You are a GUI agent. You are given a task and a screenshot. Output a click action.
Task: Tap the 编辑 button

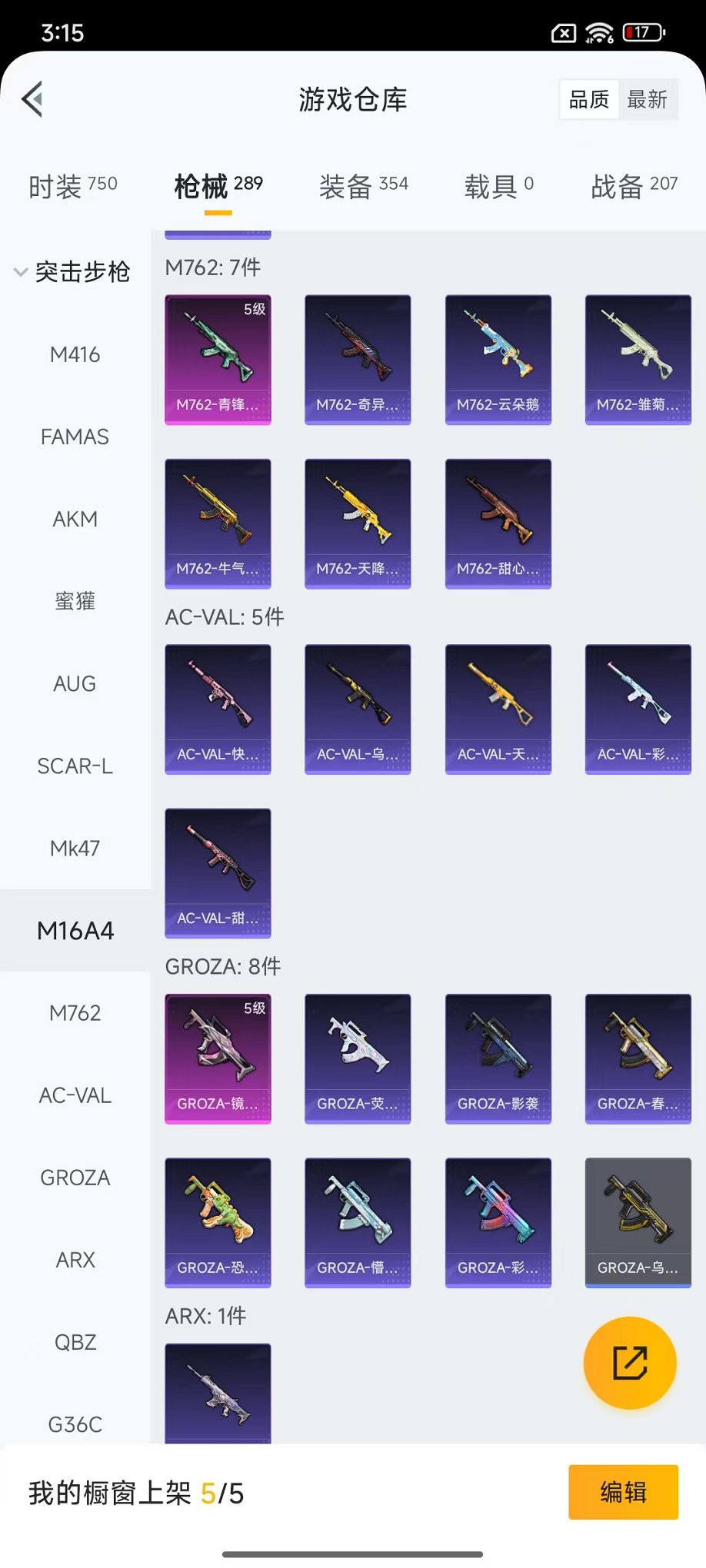click(623, 1492)
